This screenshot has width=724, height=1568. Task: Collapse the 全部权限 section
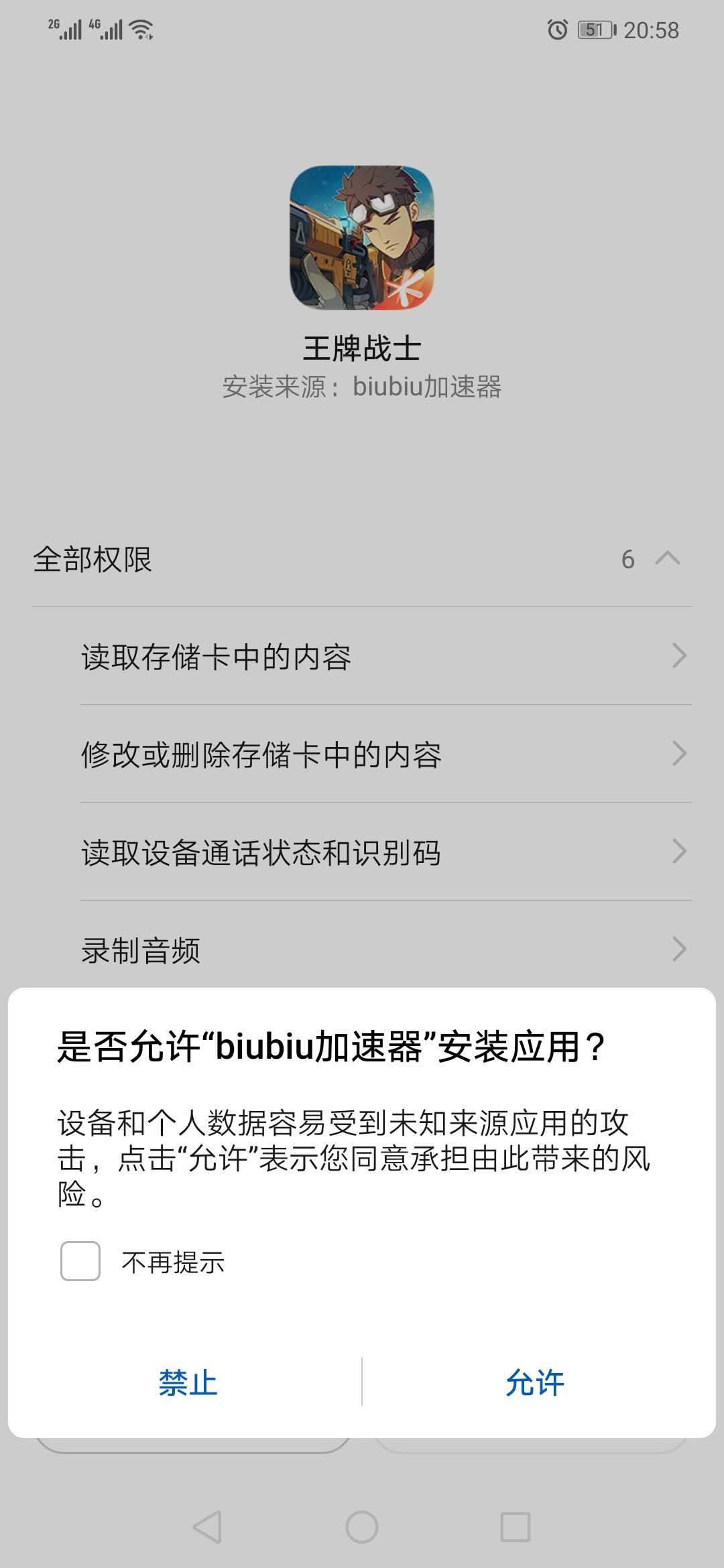click(x=667, y=559)
